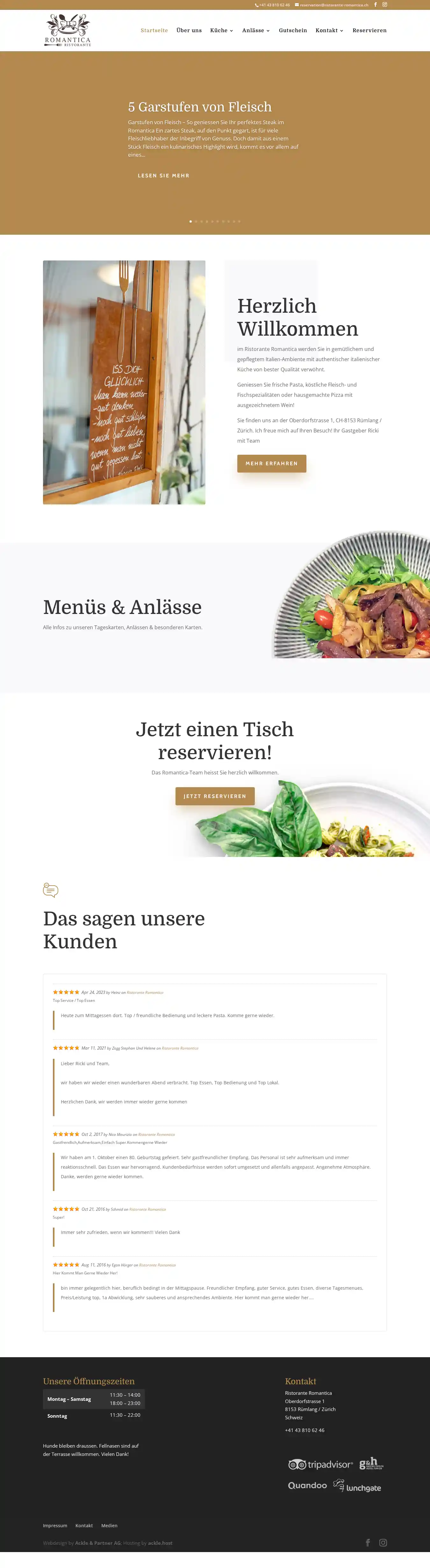Viewport: 430px width, 1568px height.
Task: Select Reservieren in the main menu
Action: pos(369,31)
